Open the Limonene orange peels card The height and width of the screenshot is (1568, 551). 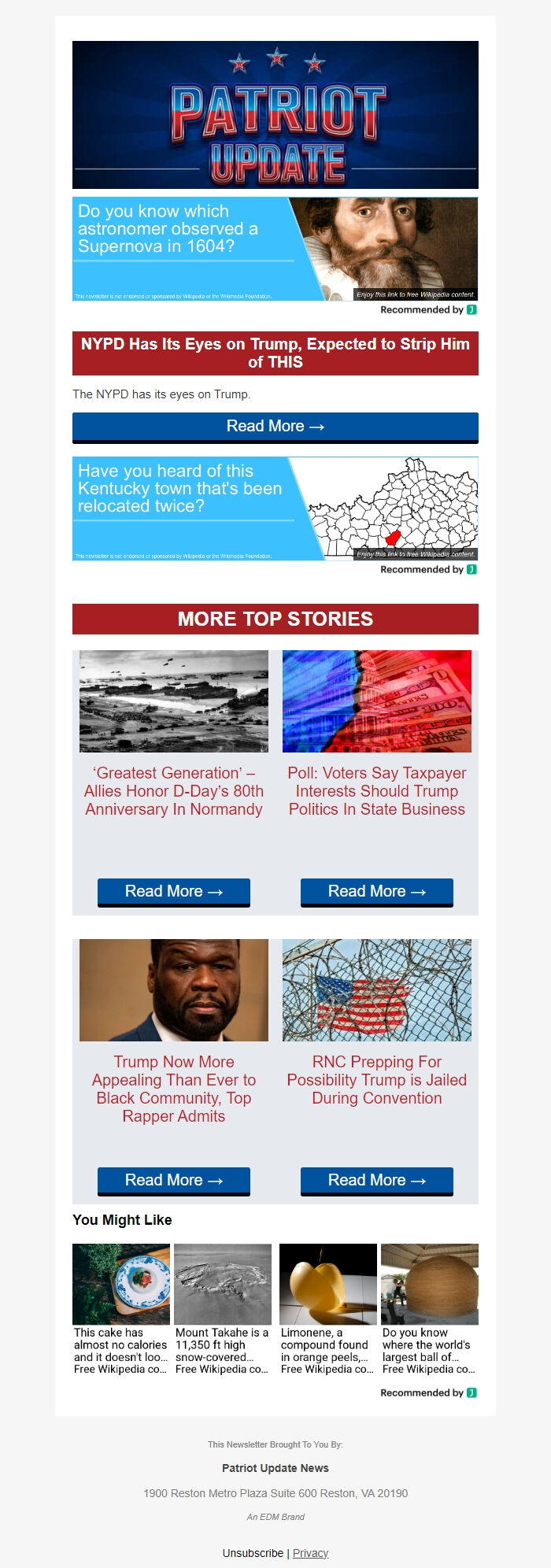pyautogui.click(x=327, y=1309)
